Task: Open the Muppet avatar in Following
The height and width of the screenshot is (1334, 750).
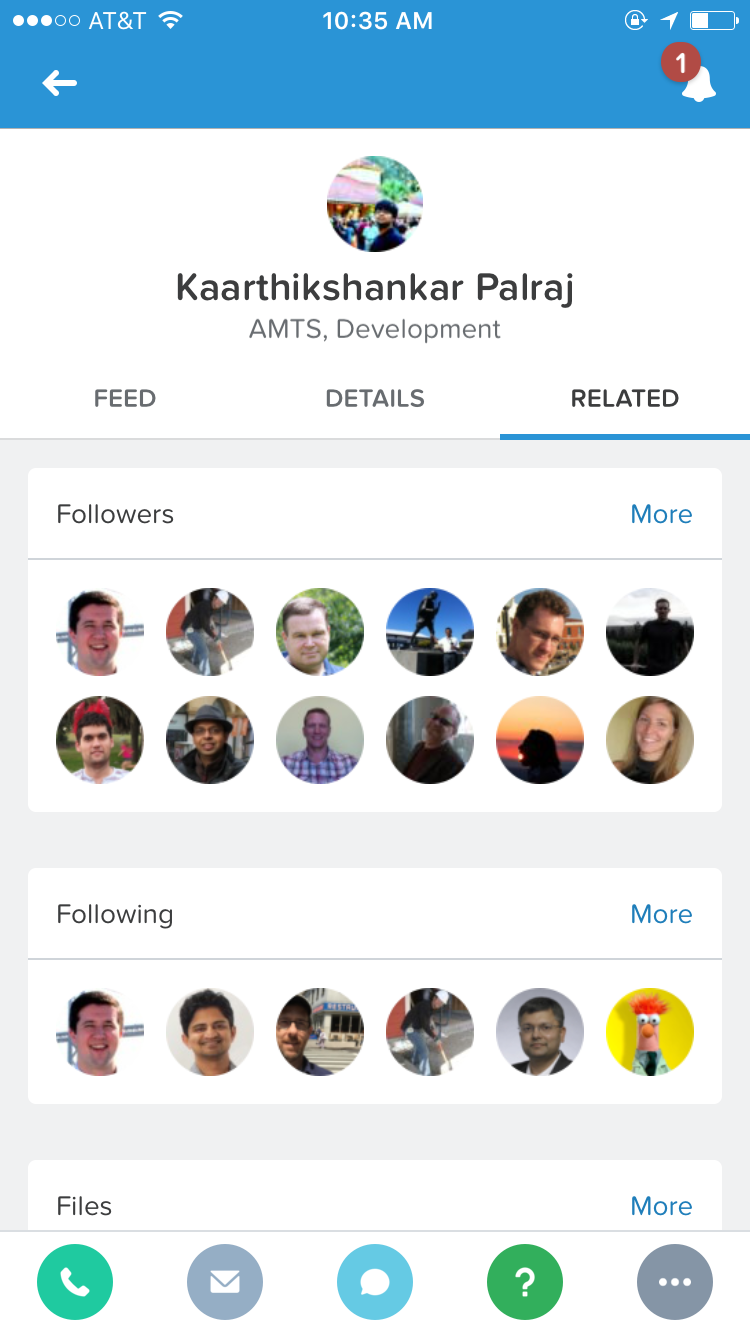Action: (650, 1032)
